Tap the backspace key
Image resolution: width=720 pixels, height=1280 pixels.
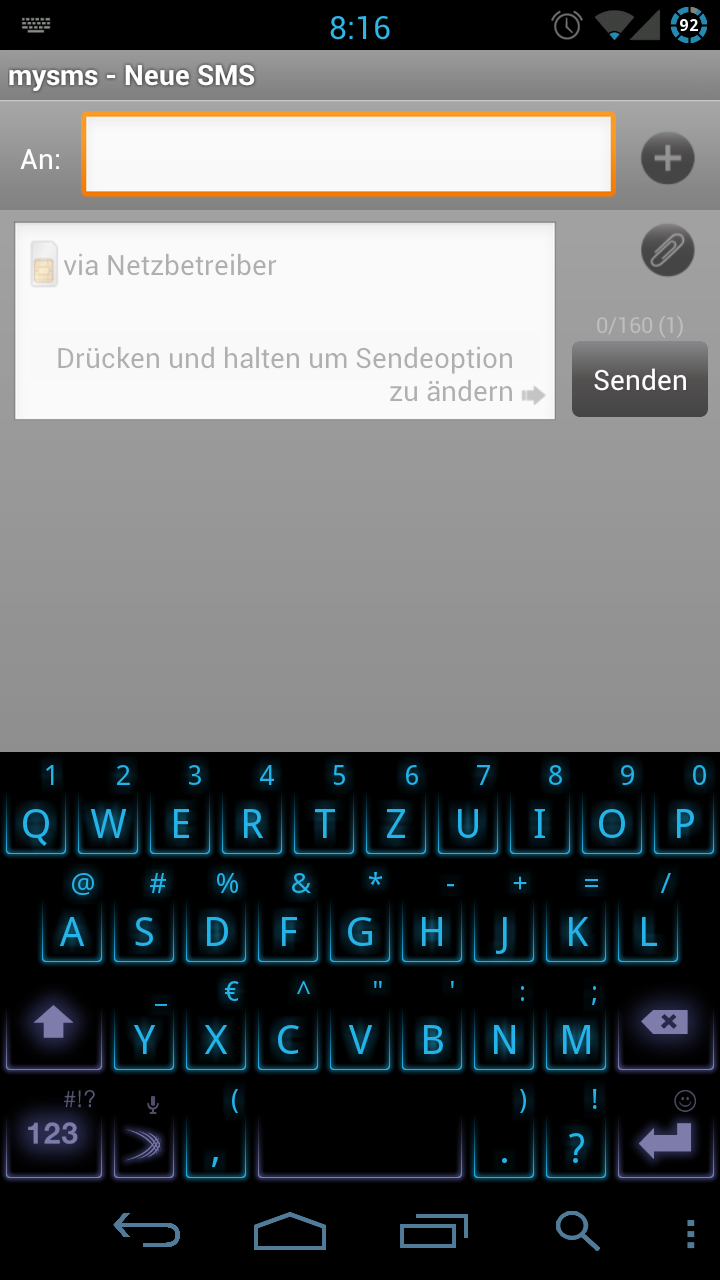click(665, 1026)
